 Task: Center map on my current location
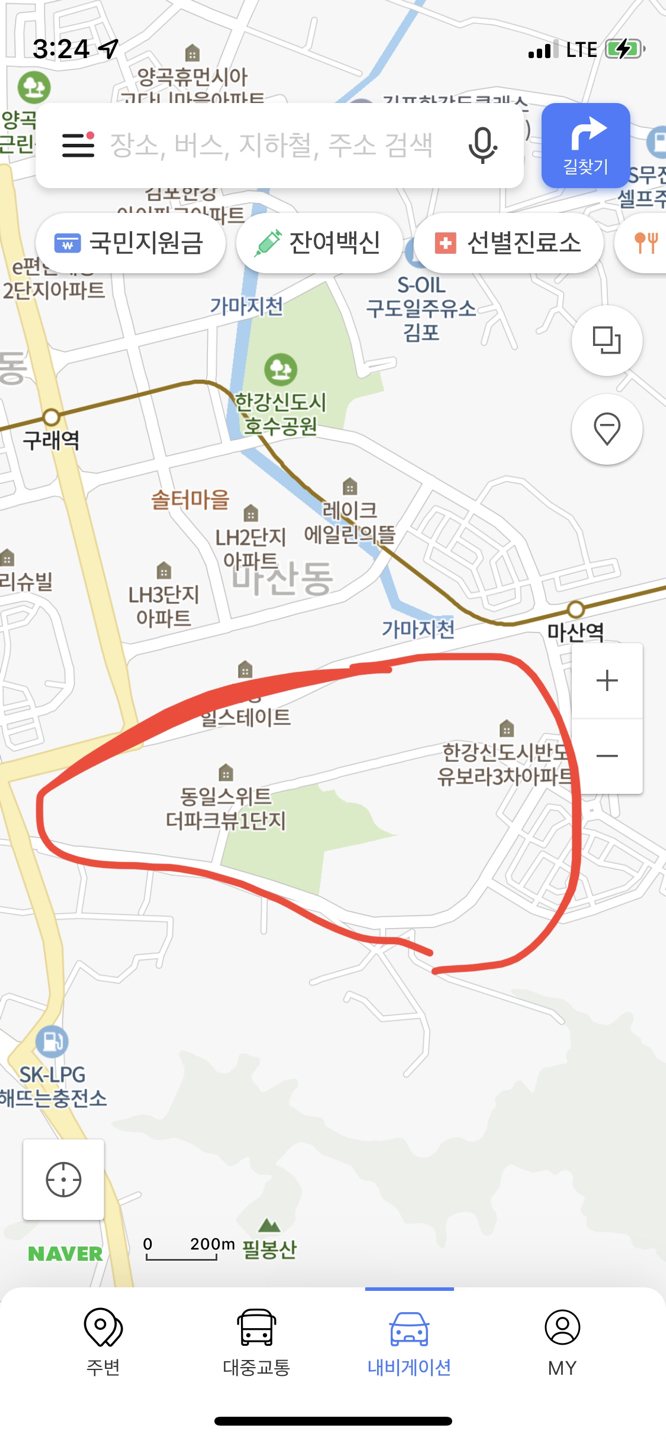[63, 1180]
